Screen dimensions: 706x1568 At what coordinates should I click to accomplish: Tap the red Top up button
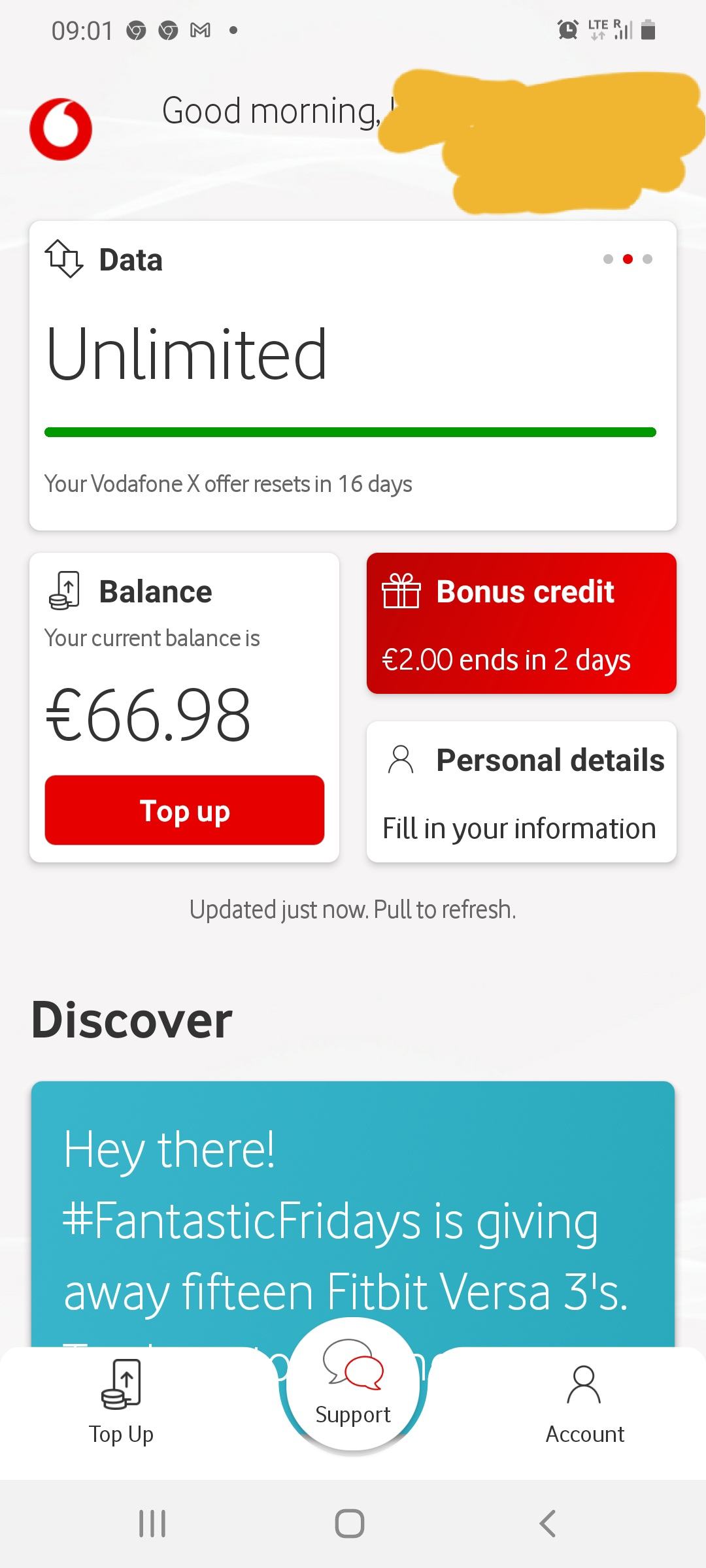tap(184, 810)
